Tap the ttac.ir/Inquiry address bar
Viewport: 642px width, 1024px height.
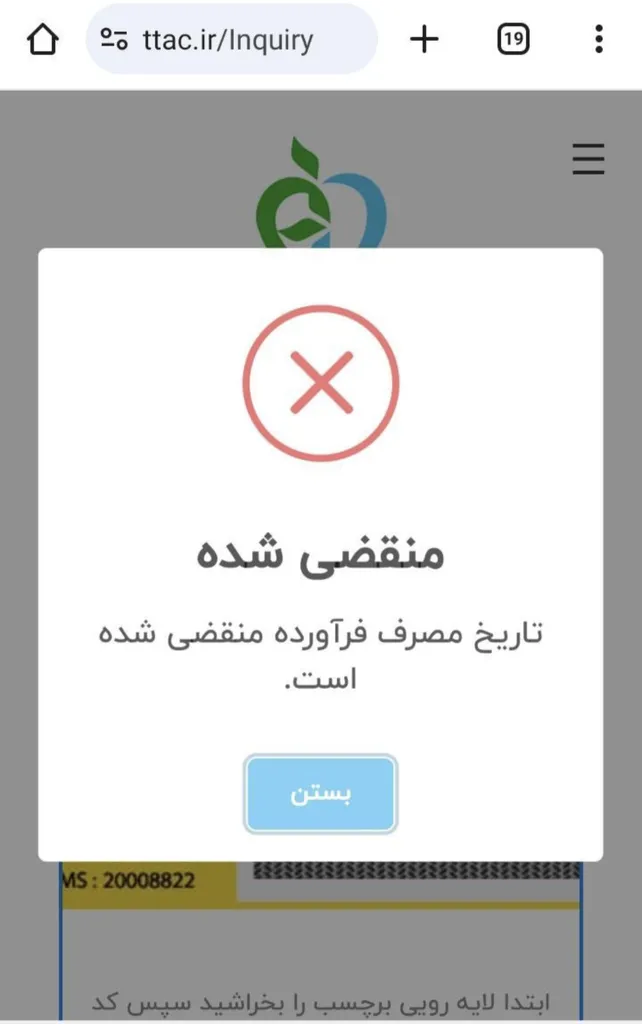pyautogui.click(x=232, y=40)
